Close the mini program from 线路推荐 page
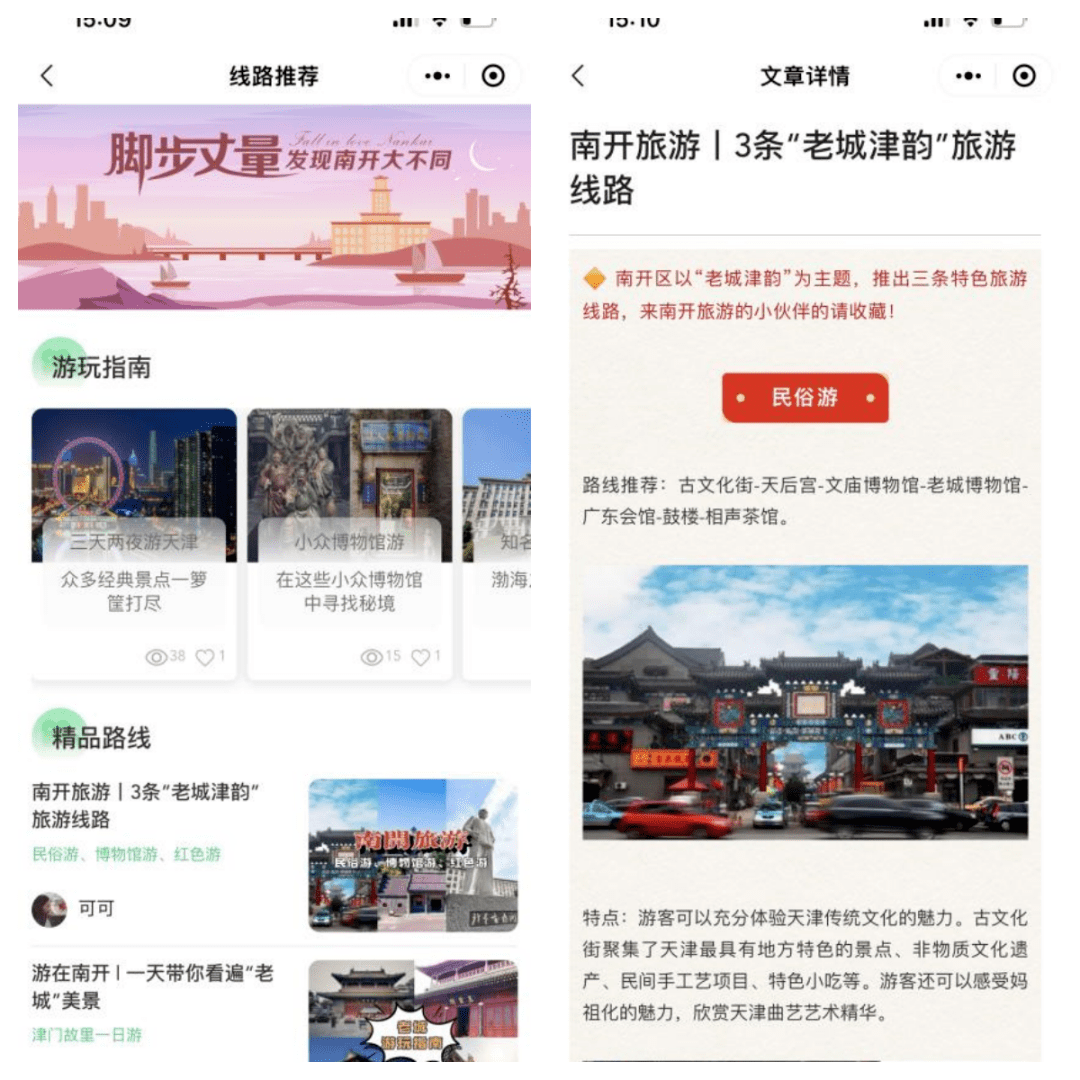Viewport: 1080px width, 1080px height. 493,76
